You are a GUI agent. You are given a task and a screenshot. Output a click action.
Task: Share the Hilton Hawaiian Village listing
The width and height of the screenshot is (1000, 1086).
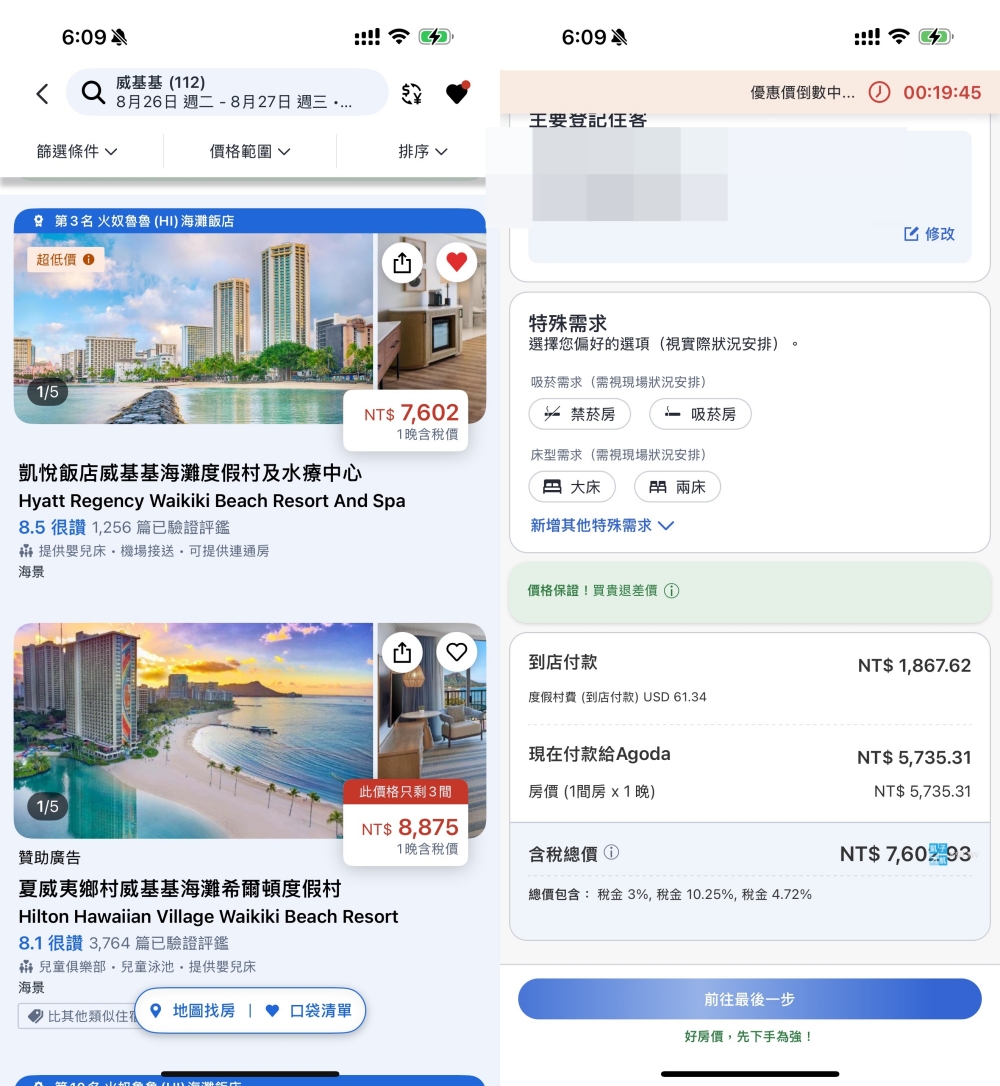click(402, 653)
